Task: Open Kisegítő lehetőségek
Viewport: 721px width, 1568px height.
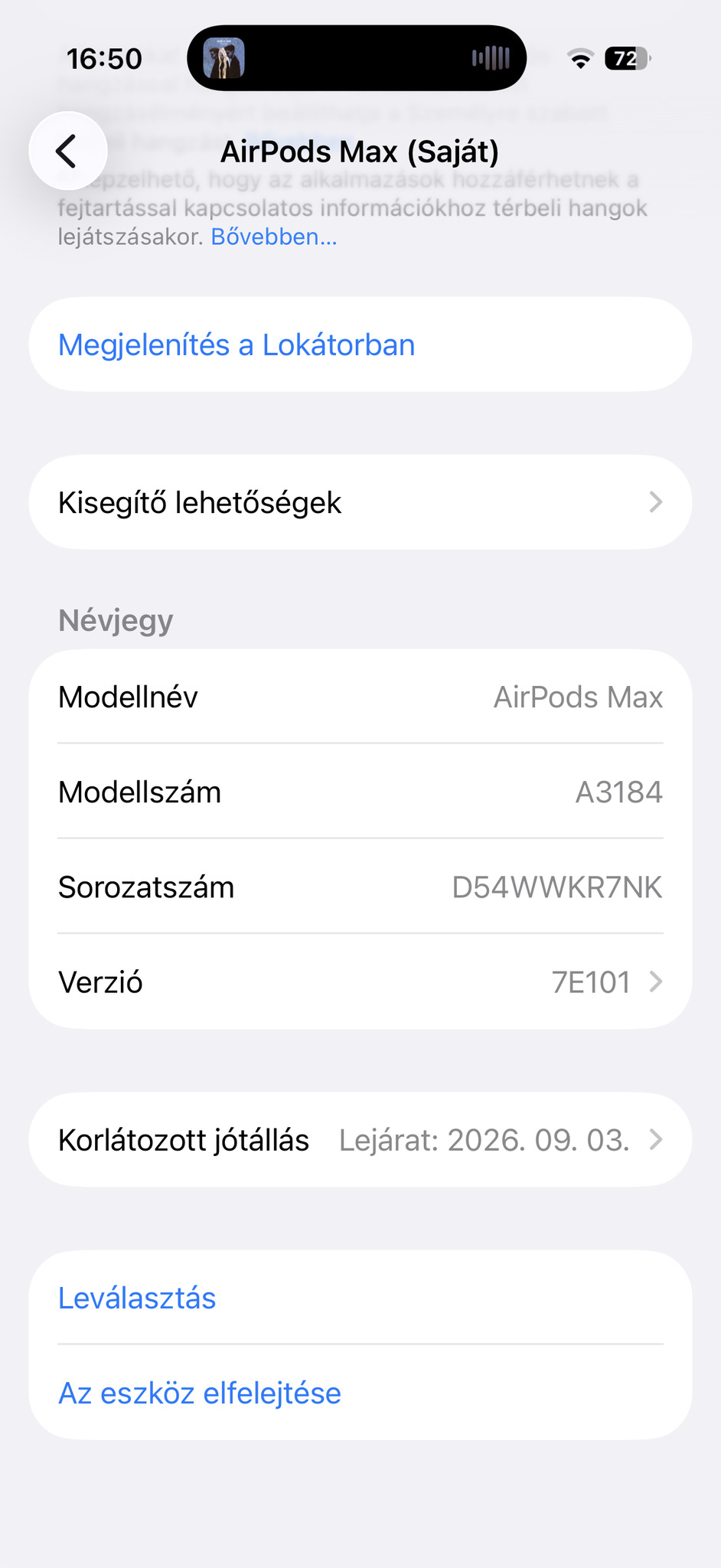Action: click(x=360, y=503)
